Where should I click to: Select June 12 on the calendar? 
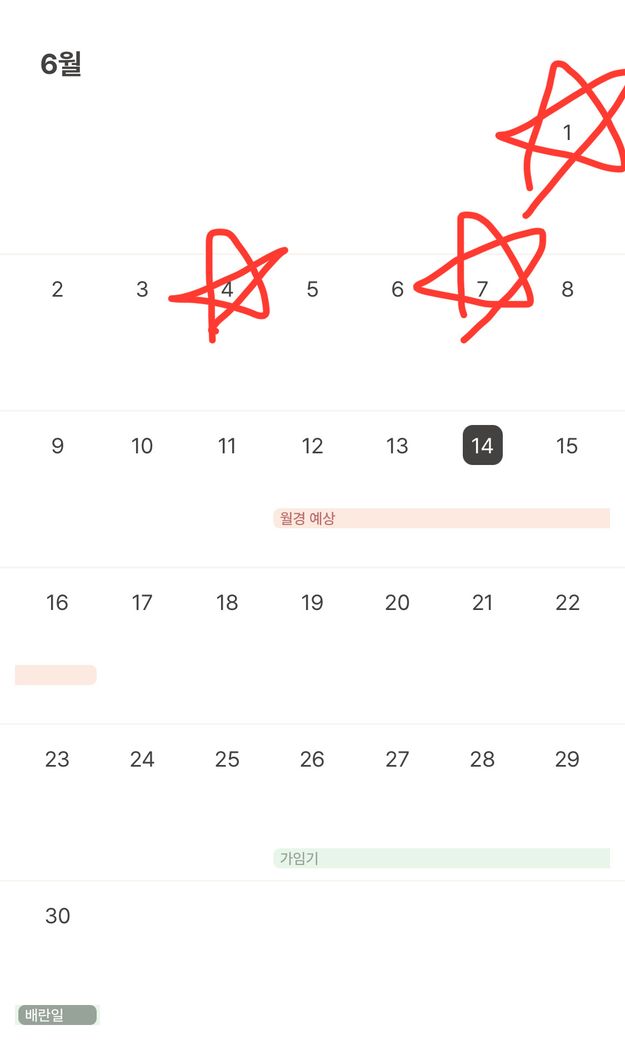[312, 447]
